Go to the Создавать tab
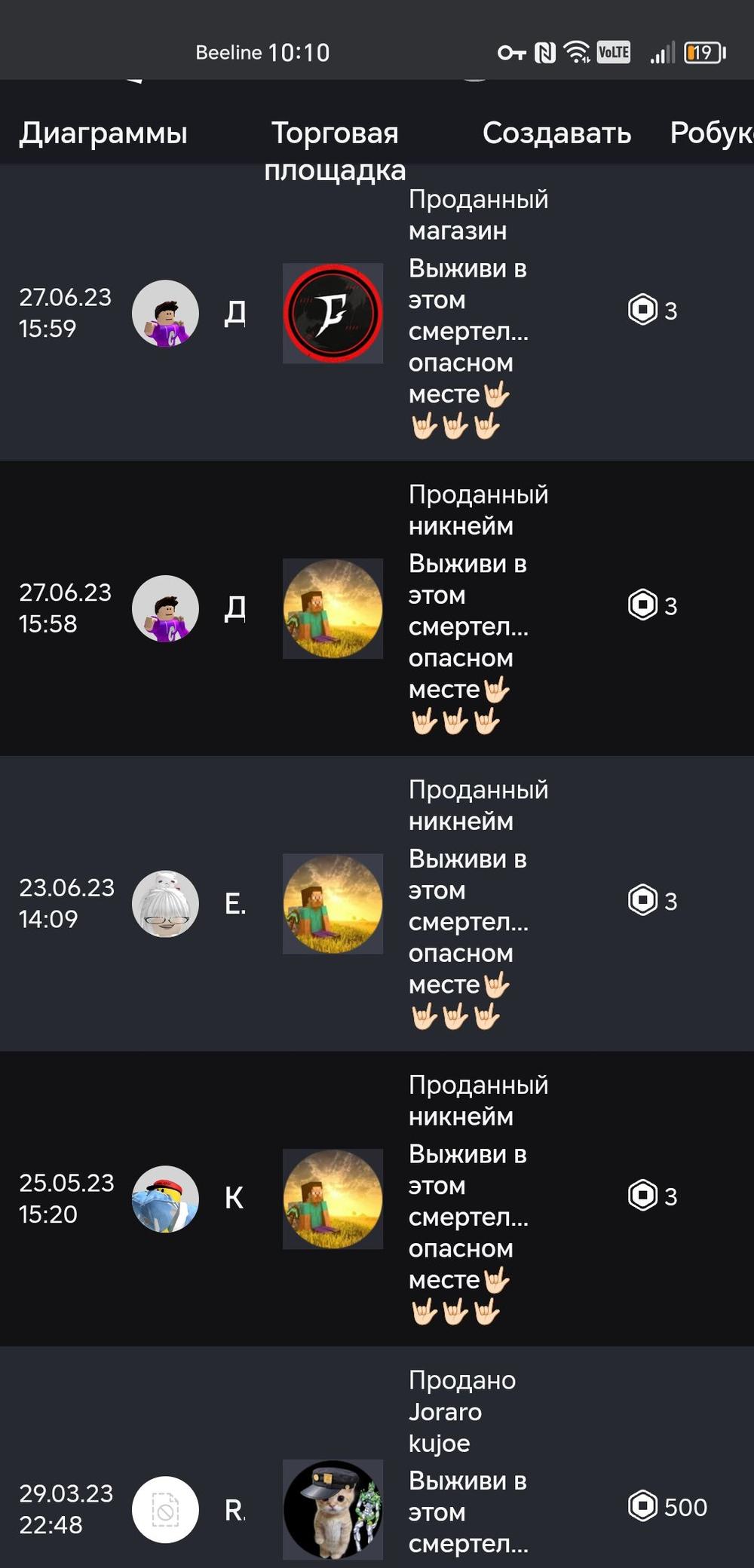This screenshot has height=1568, width=754. 556,133
